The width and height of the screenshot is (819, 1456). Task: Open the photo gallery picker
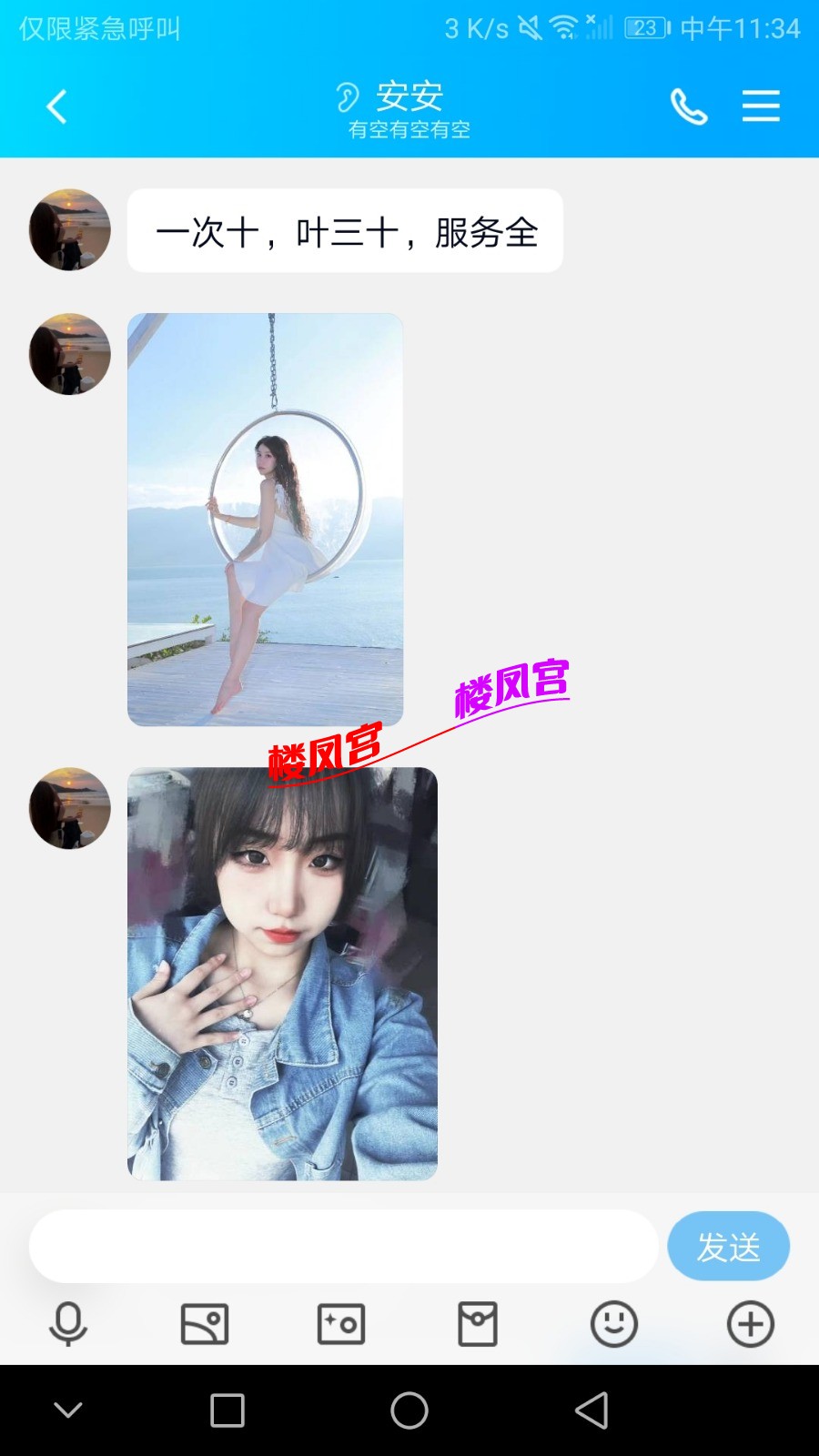[x=205, y=1324]
